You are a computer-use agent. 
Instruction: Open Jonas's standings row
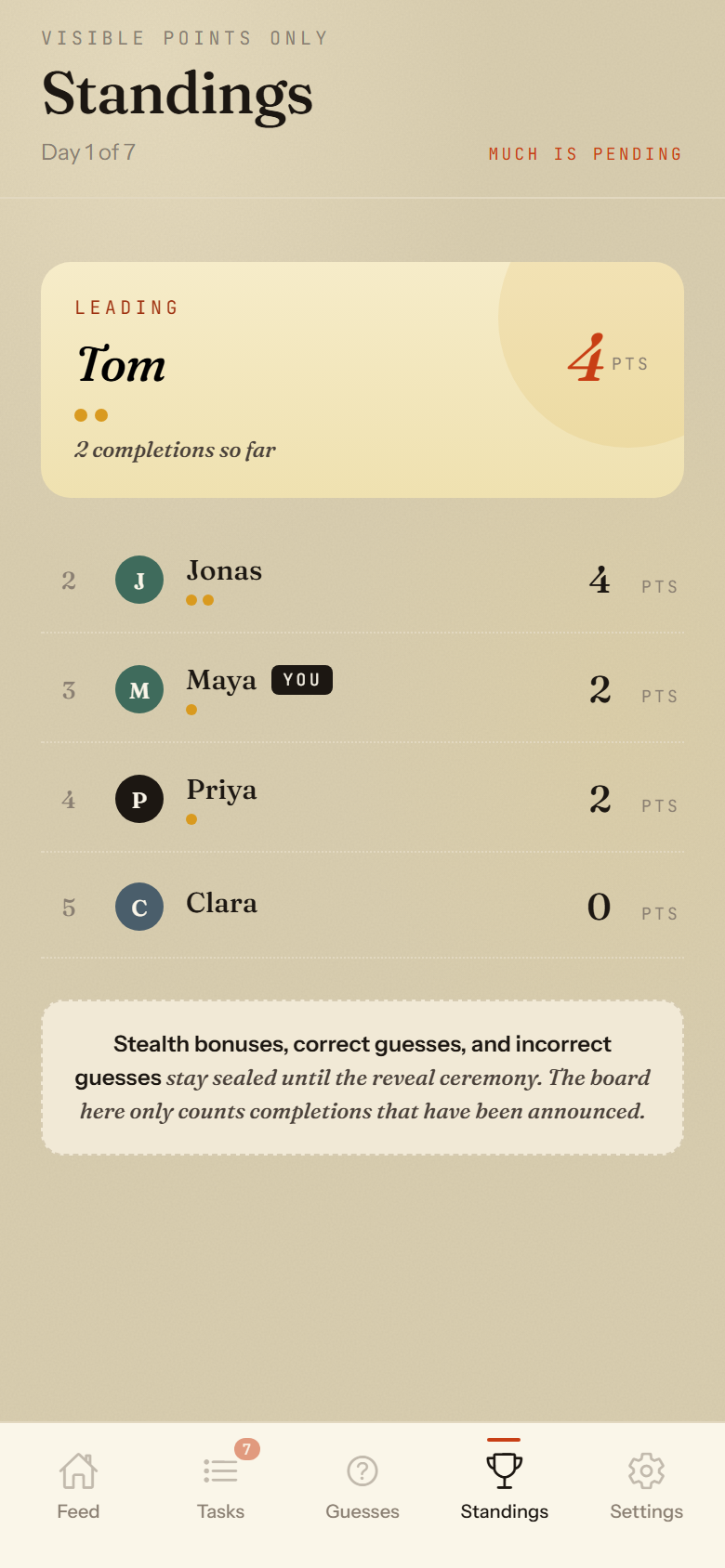click(x=362, y=580)
